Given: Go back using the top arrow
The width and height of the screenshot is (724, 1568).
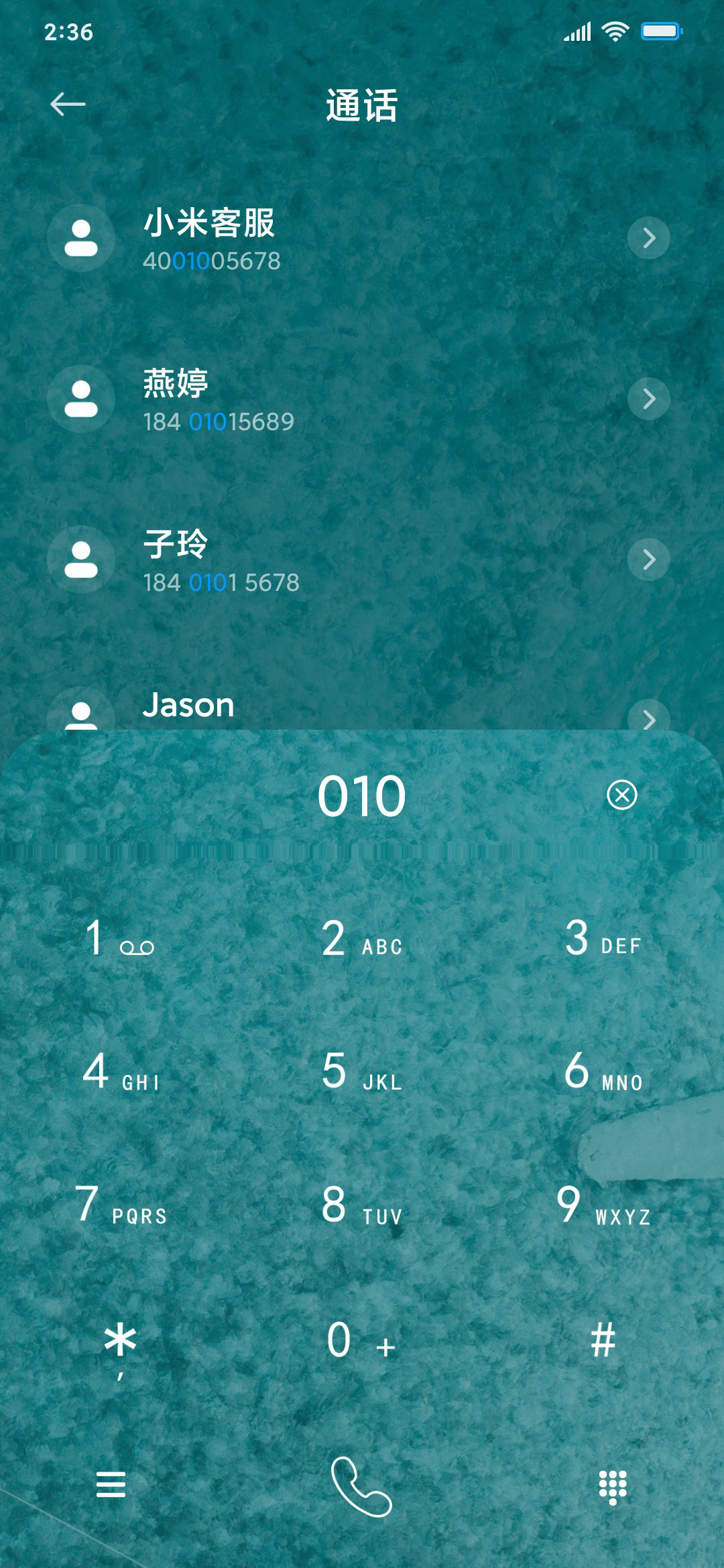Looking at the screenshot, I should [68, 104].
